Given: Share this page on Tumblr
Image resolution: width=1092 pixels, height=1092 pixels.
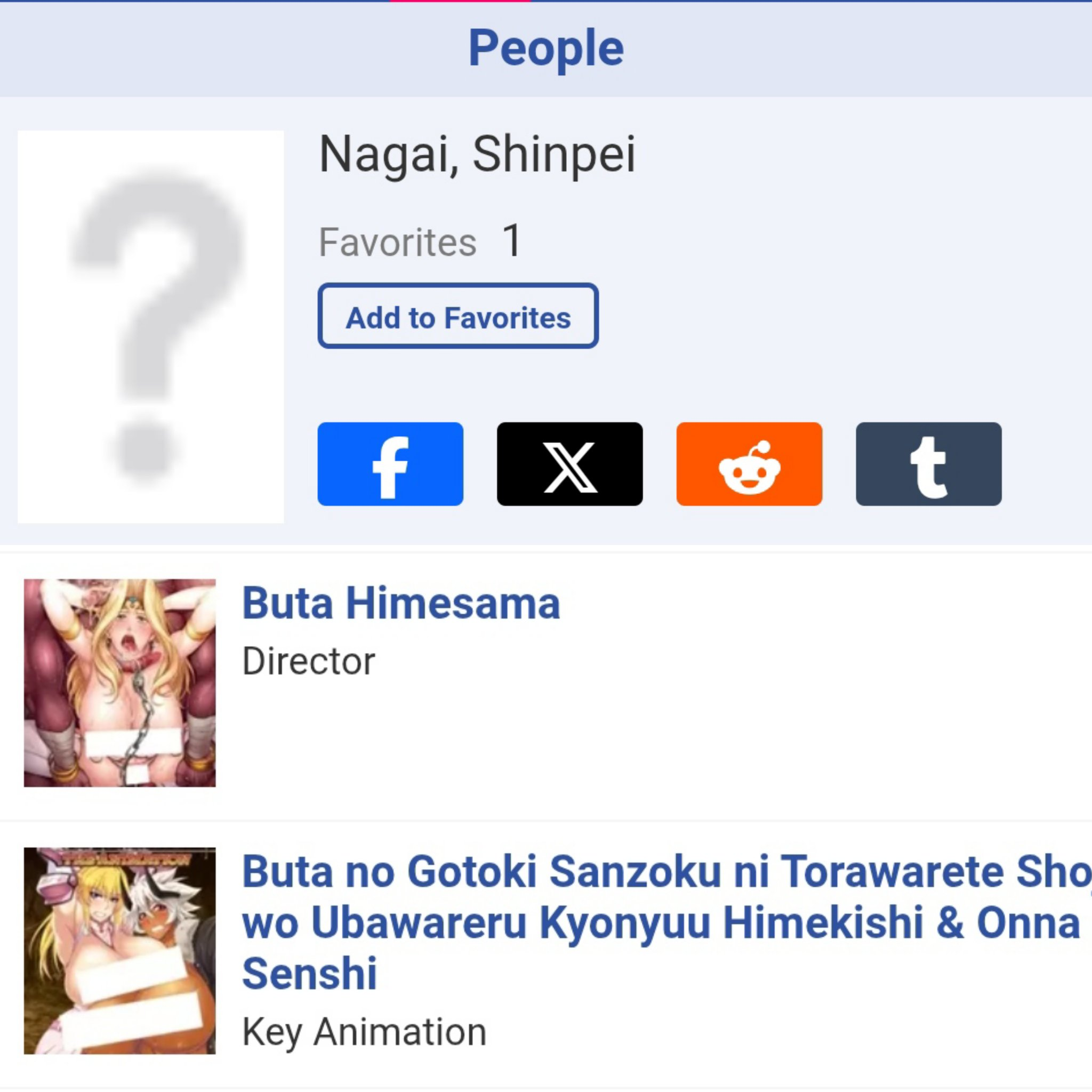Looking at the screenshot, I should (x=928, y=464).
